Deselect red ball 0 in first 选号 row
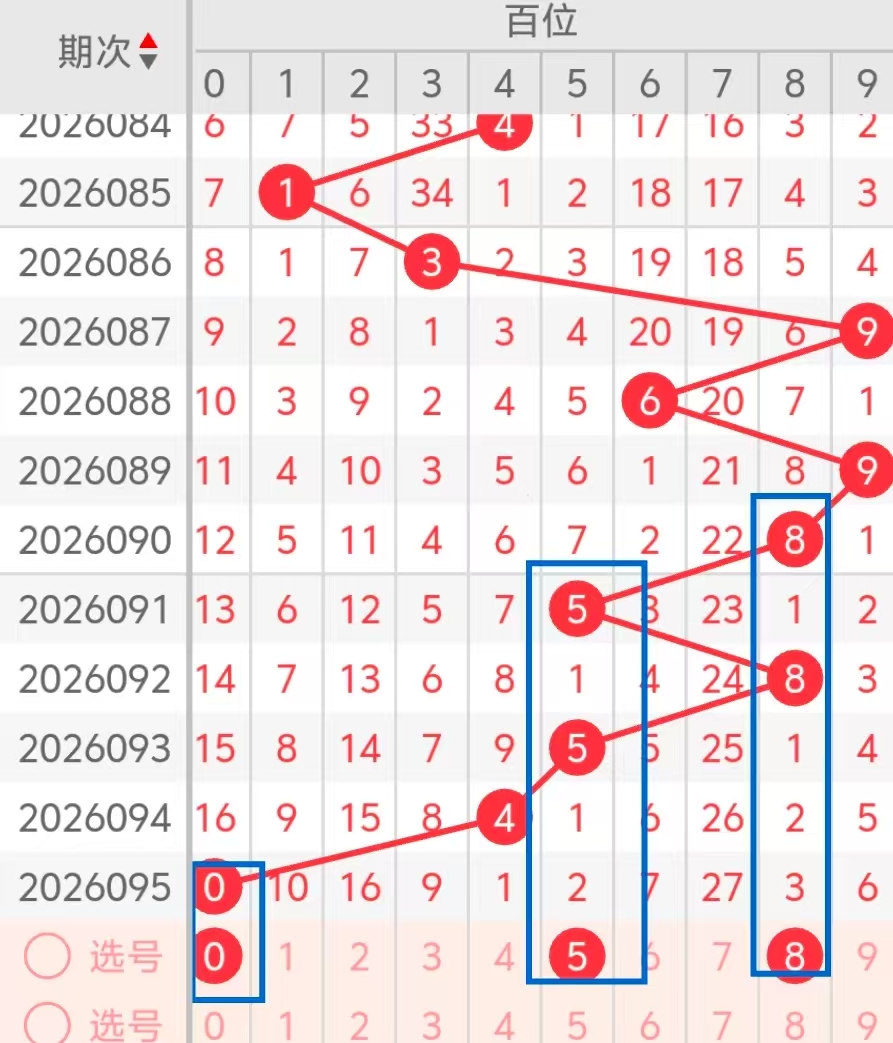 (215, 957)
